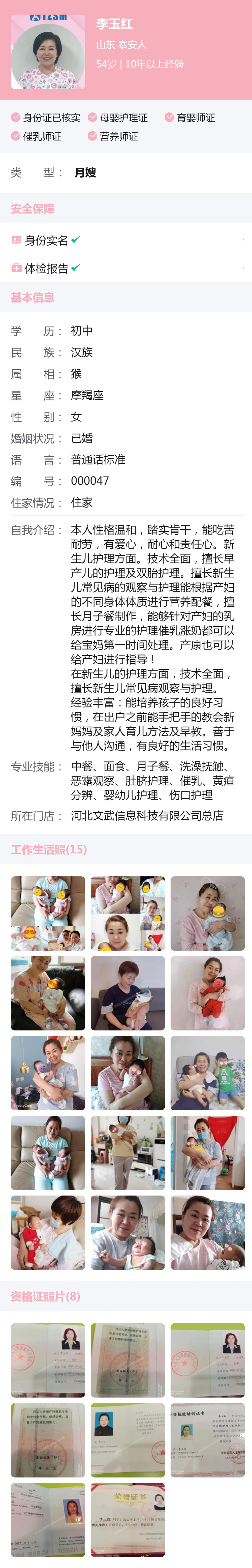Screen dimensions: 252x1568
Task: Open work photo with golden bell ornament
Action: coord(48,1073)
